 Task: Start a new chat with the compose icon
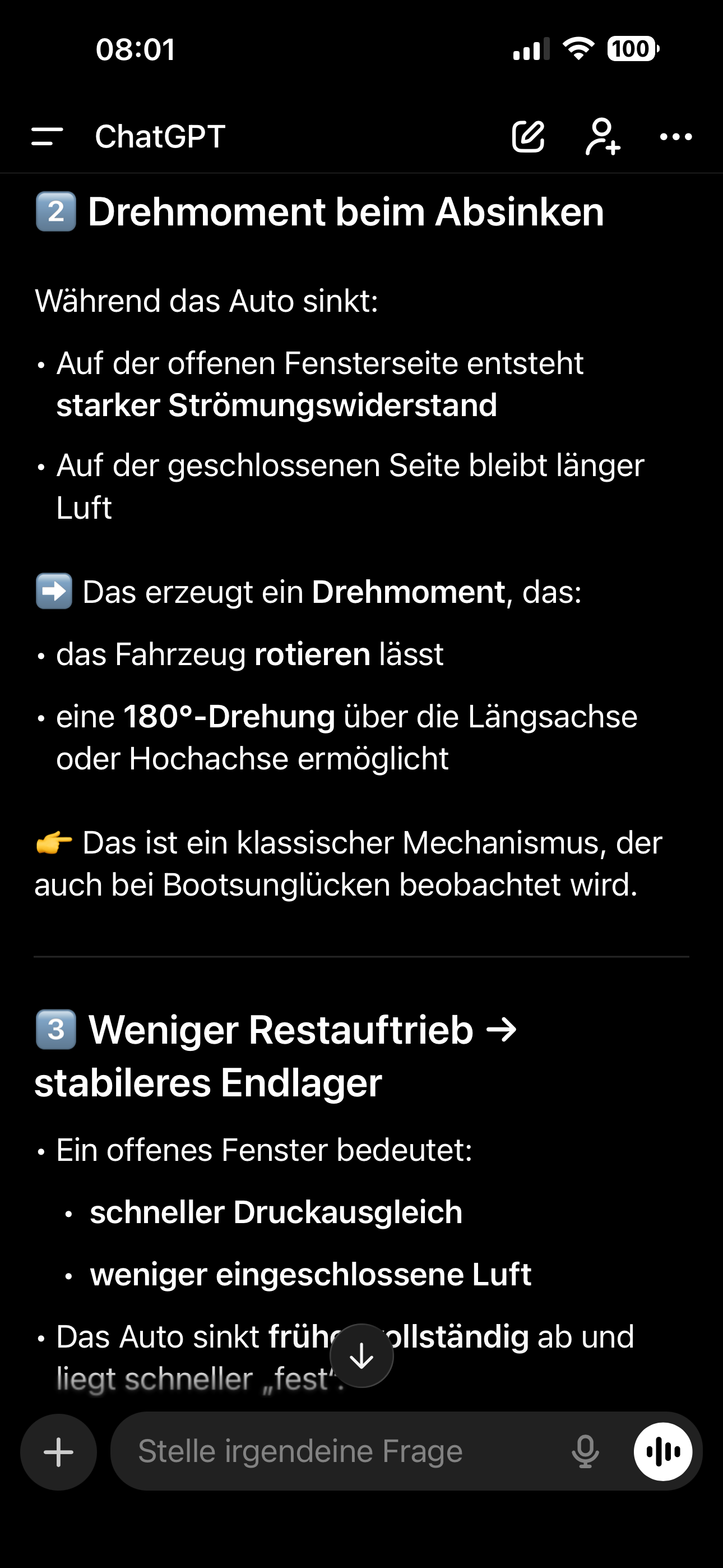[527, 136]
